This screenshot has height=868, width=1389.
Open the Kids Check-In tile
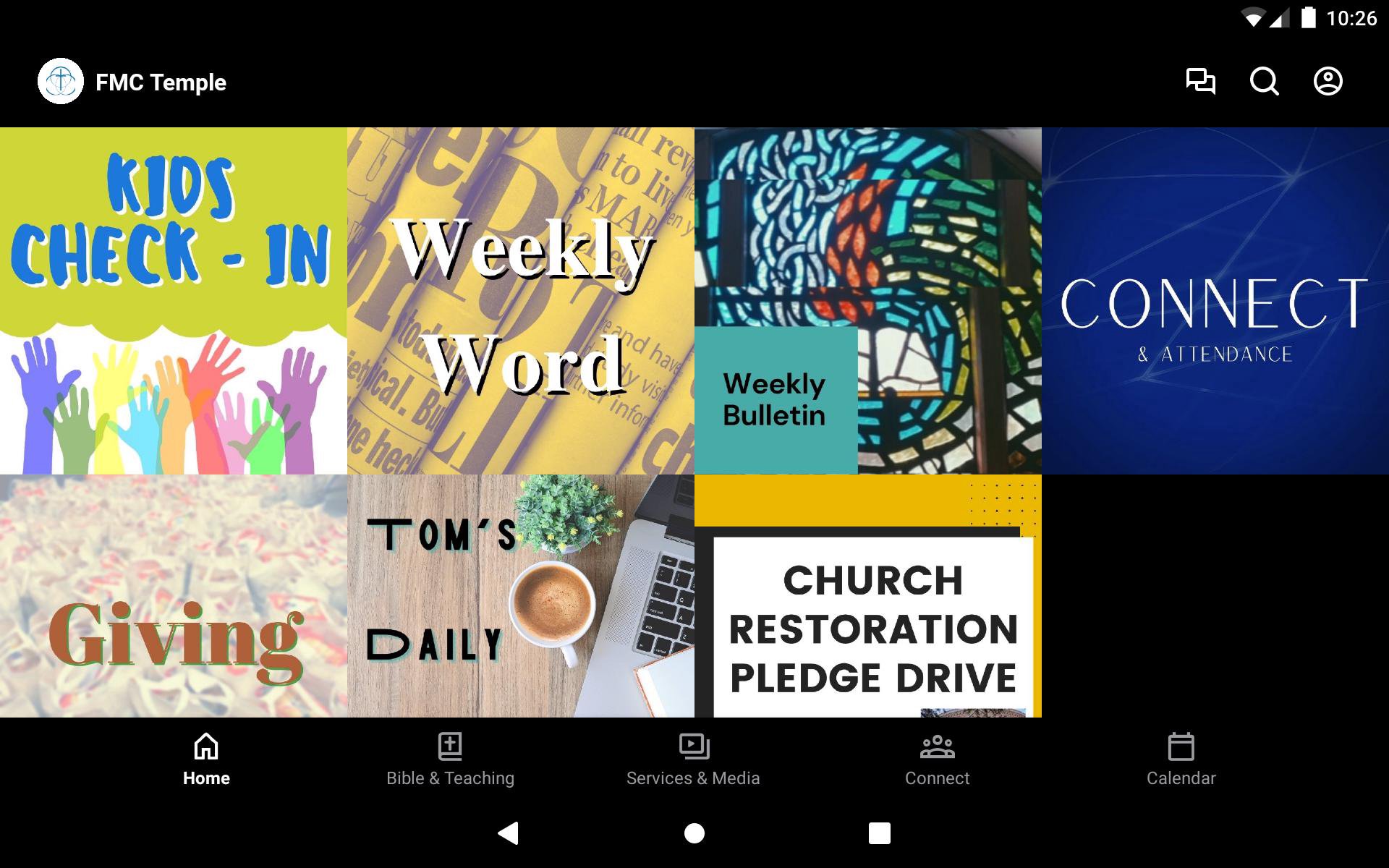point(174,301)
